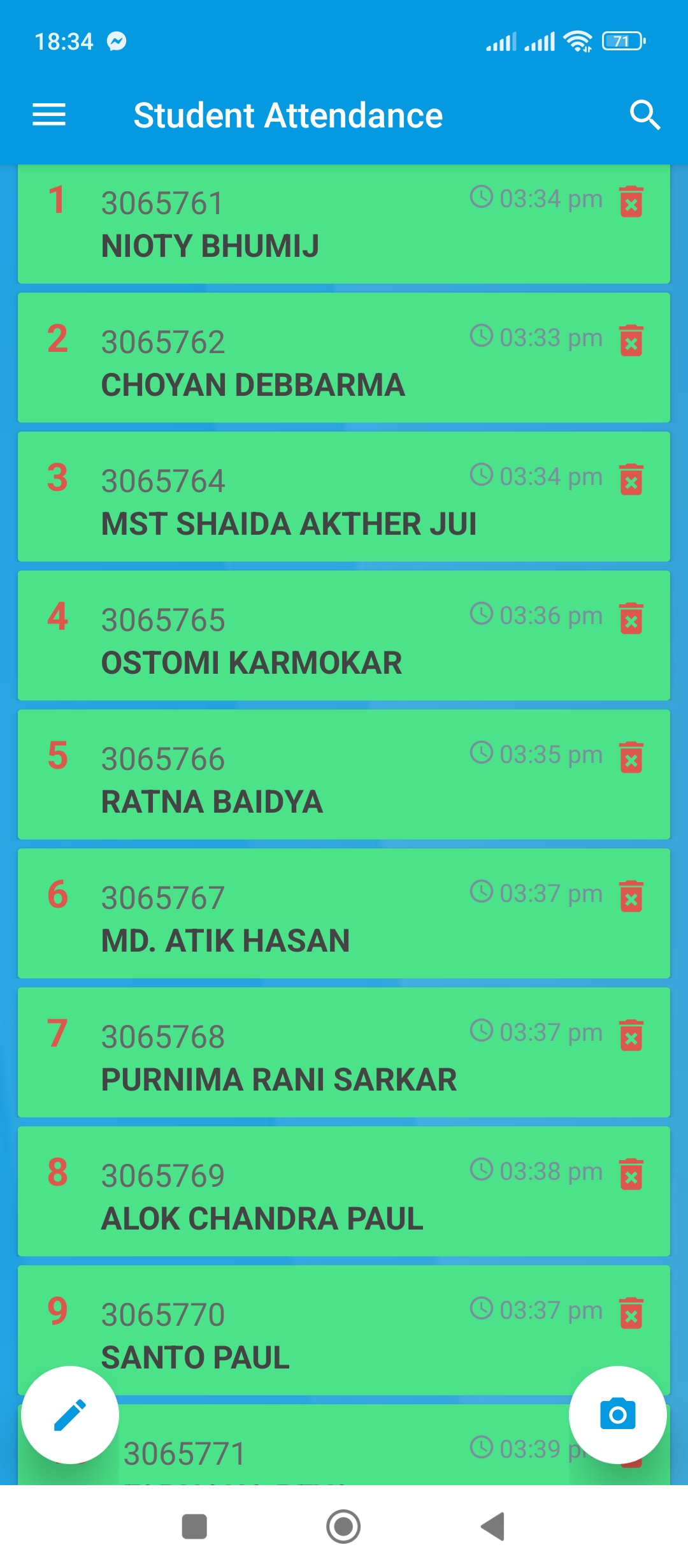Viewport: 688px width, 1568px height.
Task: Open the student row 3065769 ALOK CHANDRA PAUL
Action: (x=344, y=1191)
